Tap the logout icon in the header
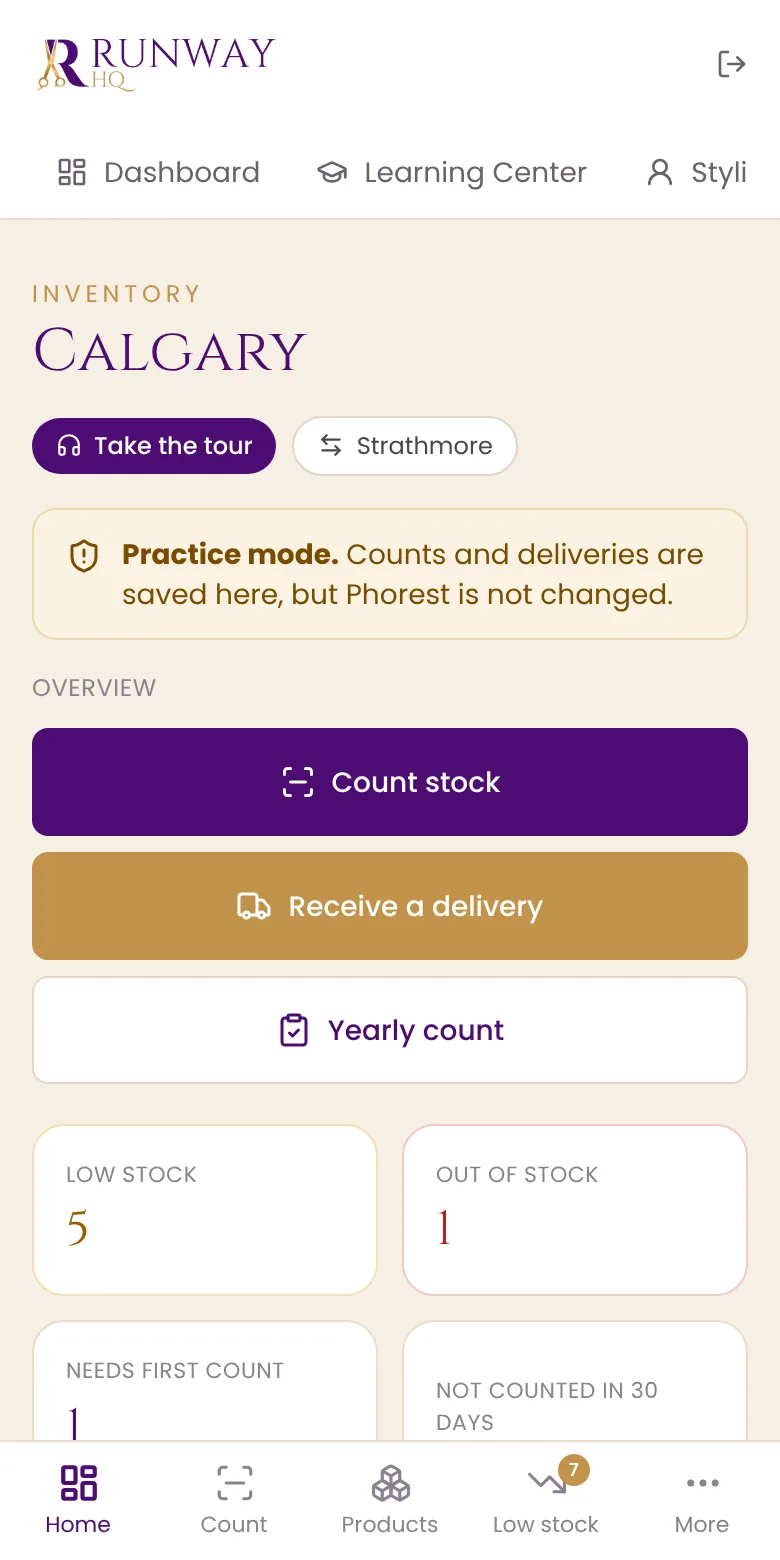The width and height of the screenshot is (780, 1560). [732, 65]
